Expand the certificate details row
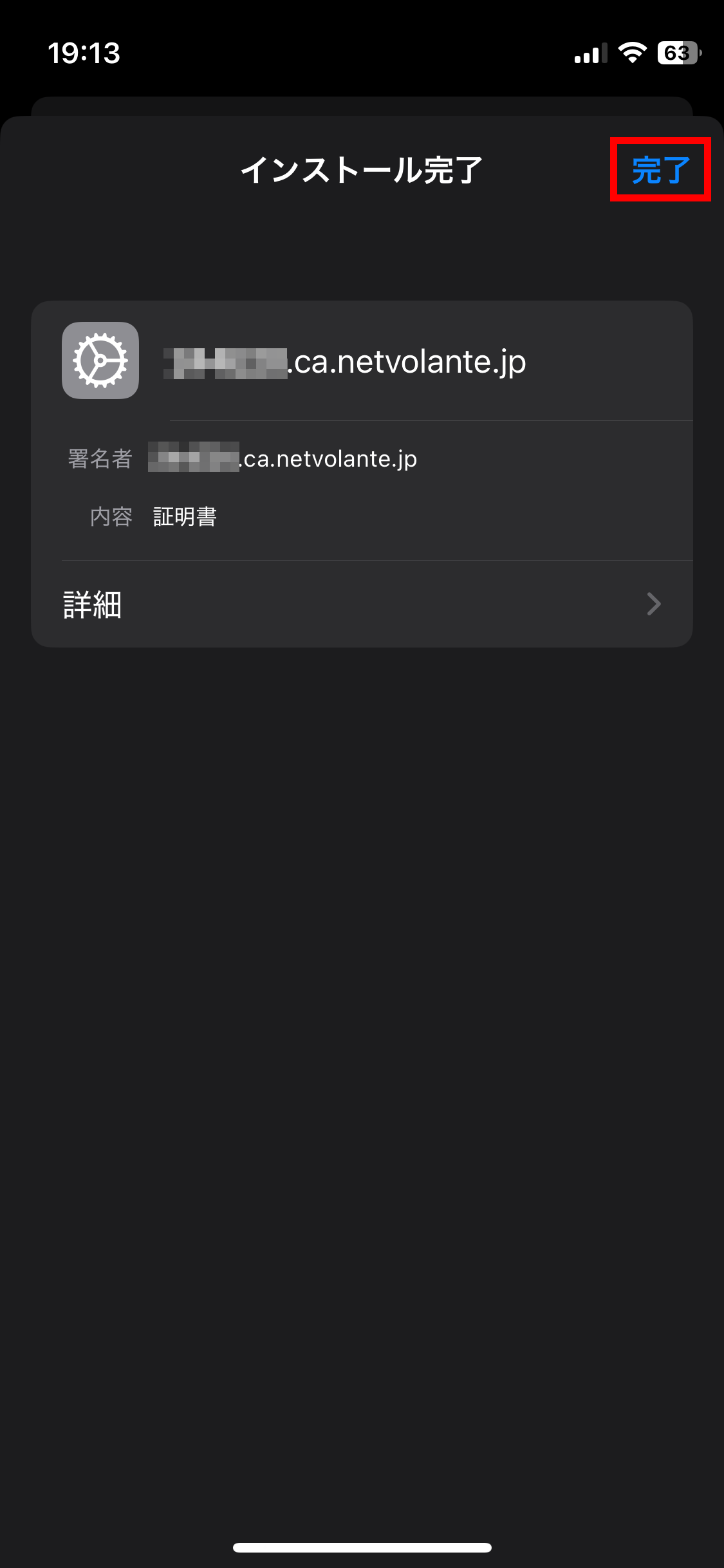The height and width of the screenshot is (1568, 724). 360,604
